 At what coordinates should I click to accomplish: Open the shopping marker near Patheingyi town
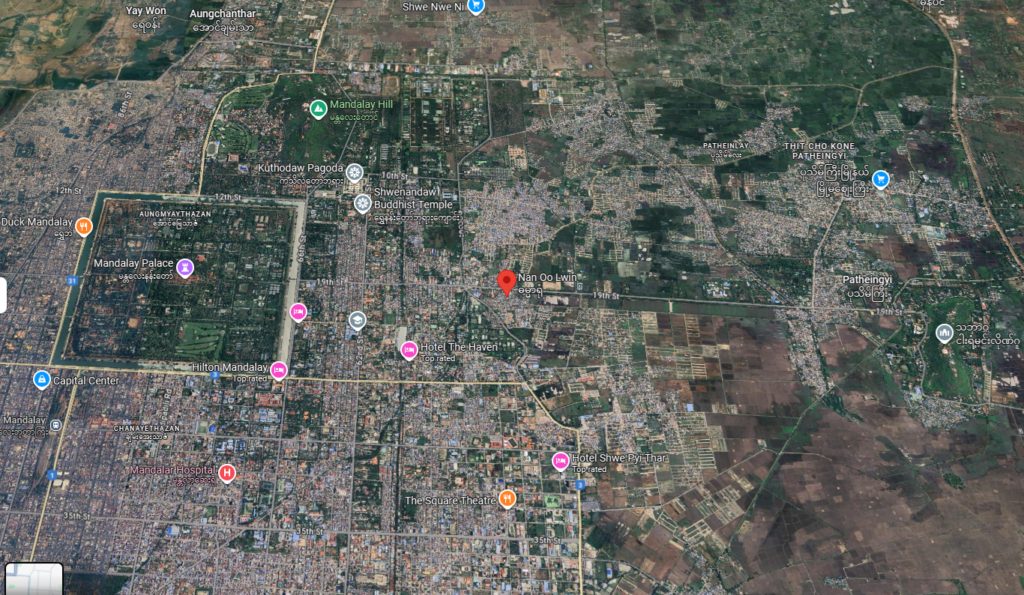[881, 180]
